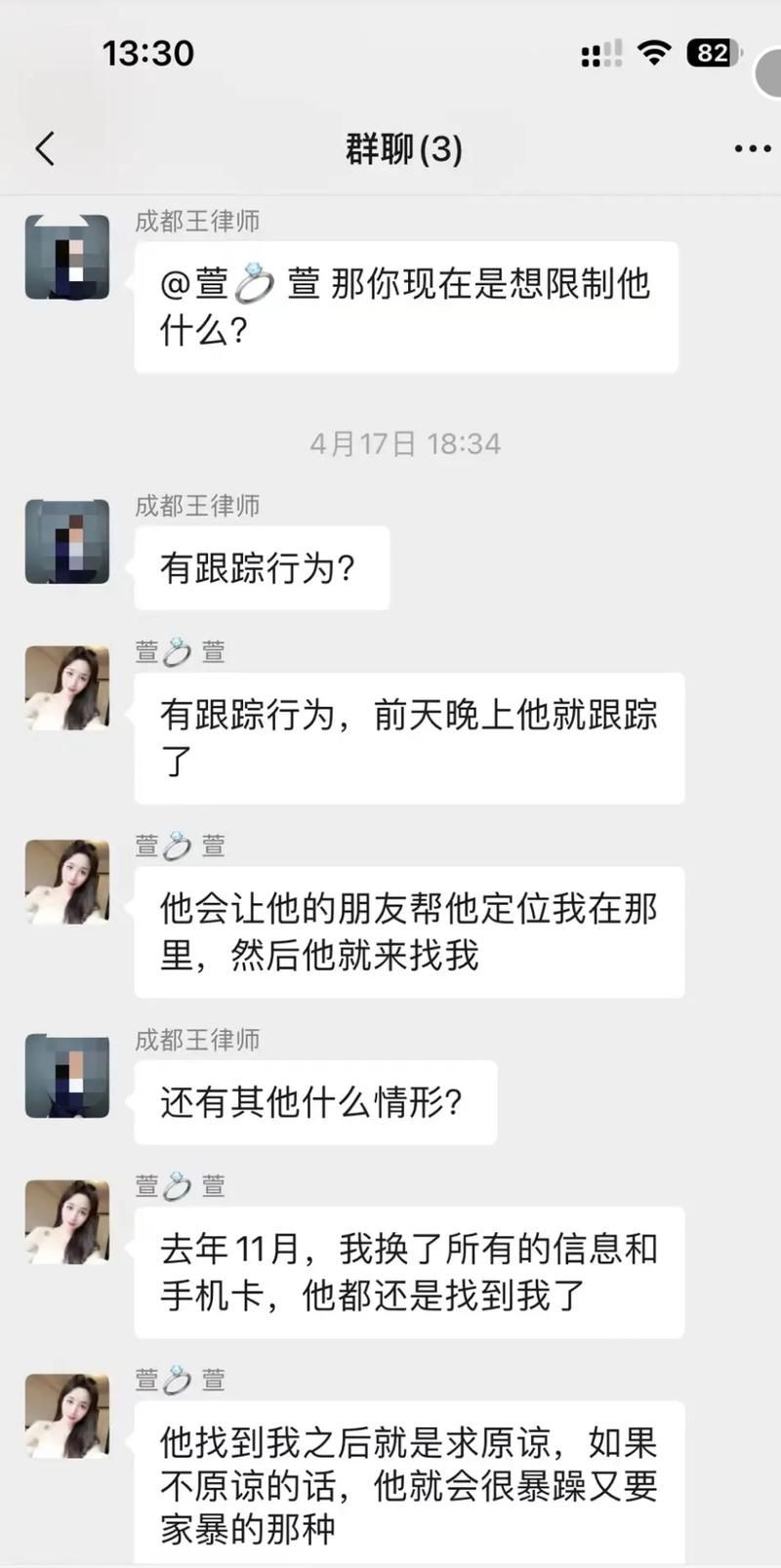Tap 成都王律师's avatar beside the "@萱萱" message
This screenshot has height=1568, width=781.
pos(67,257)
